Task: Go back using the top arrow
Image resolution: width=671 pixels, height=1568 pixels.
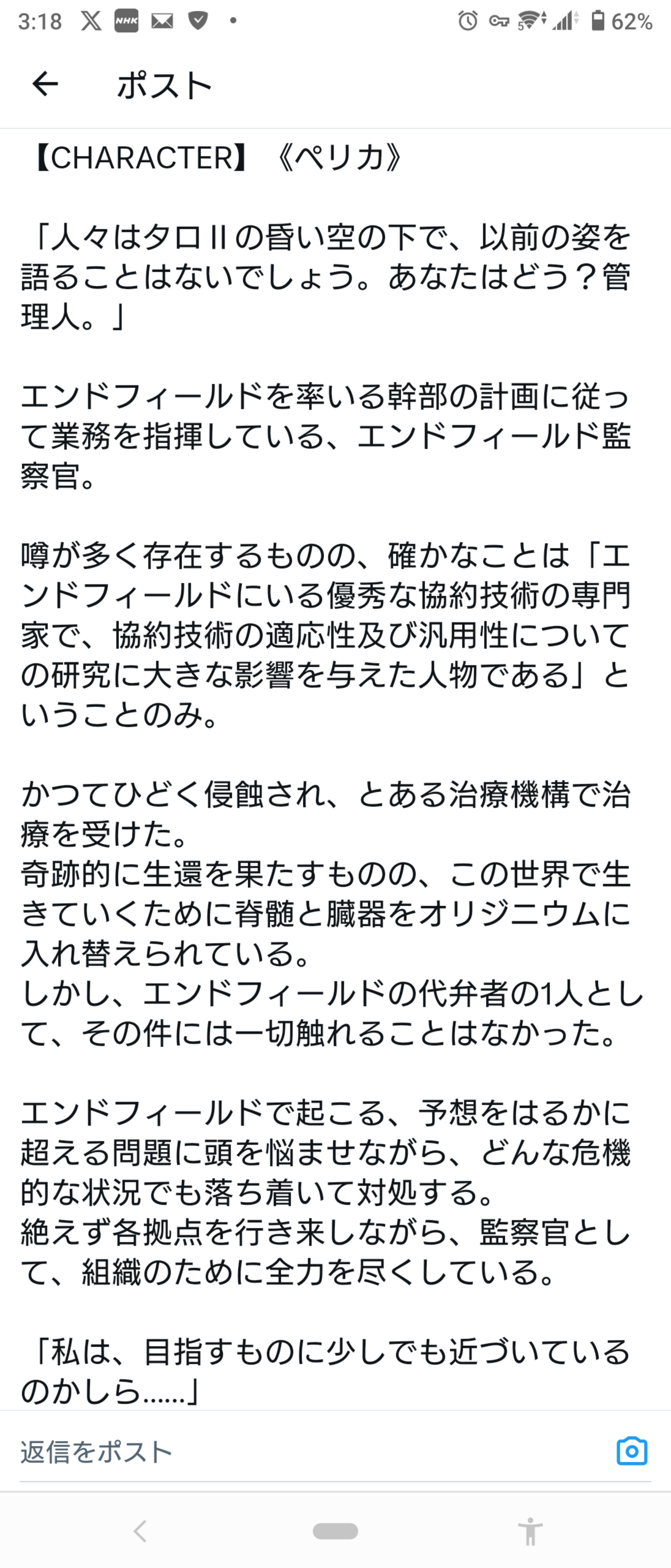Action: (45, 84)
